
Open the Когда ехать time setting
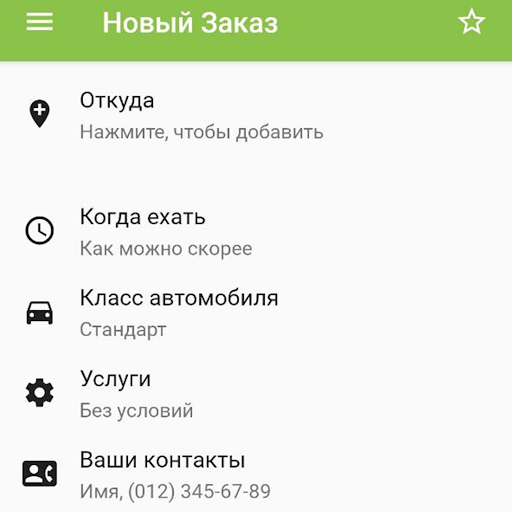pyautogui.click(x=256, y=232)
